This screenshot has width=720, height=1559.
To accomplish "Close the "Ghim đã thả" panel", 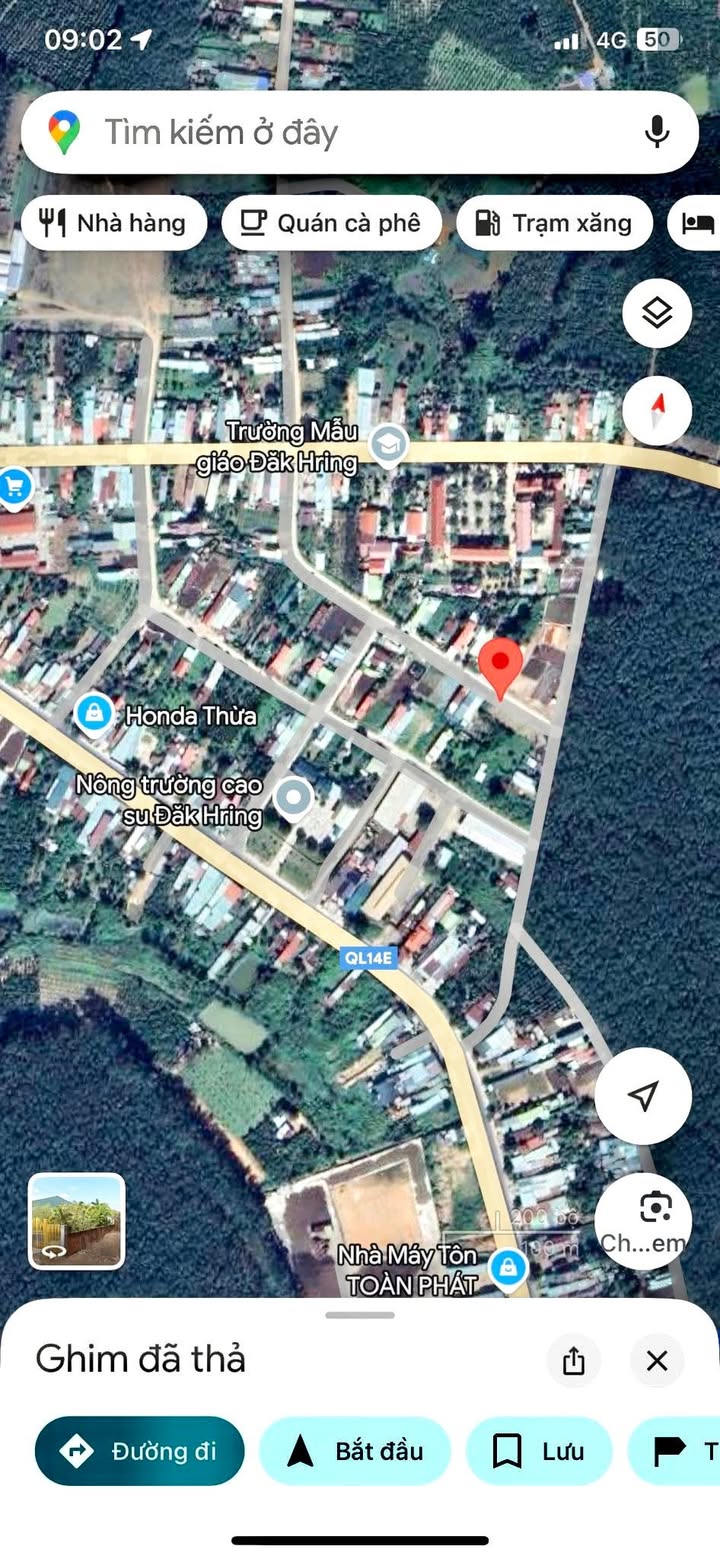I will click(657, 1361).
